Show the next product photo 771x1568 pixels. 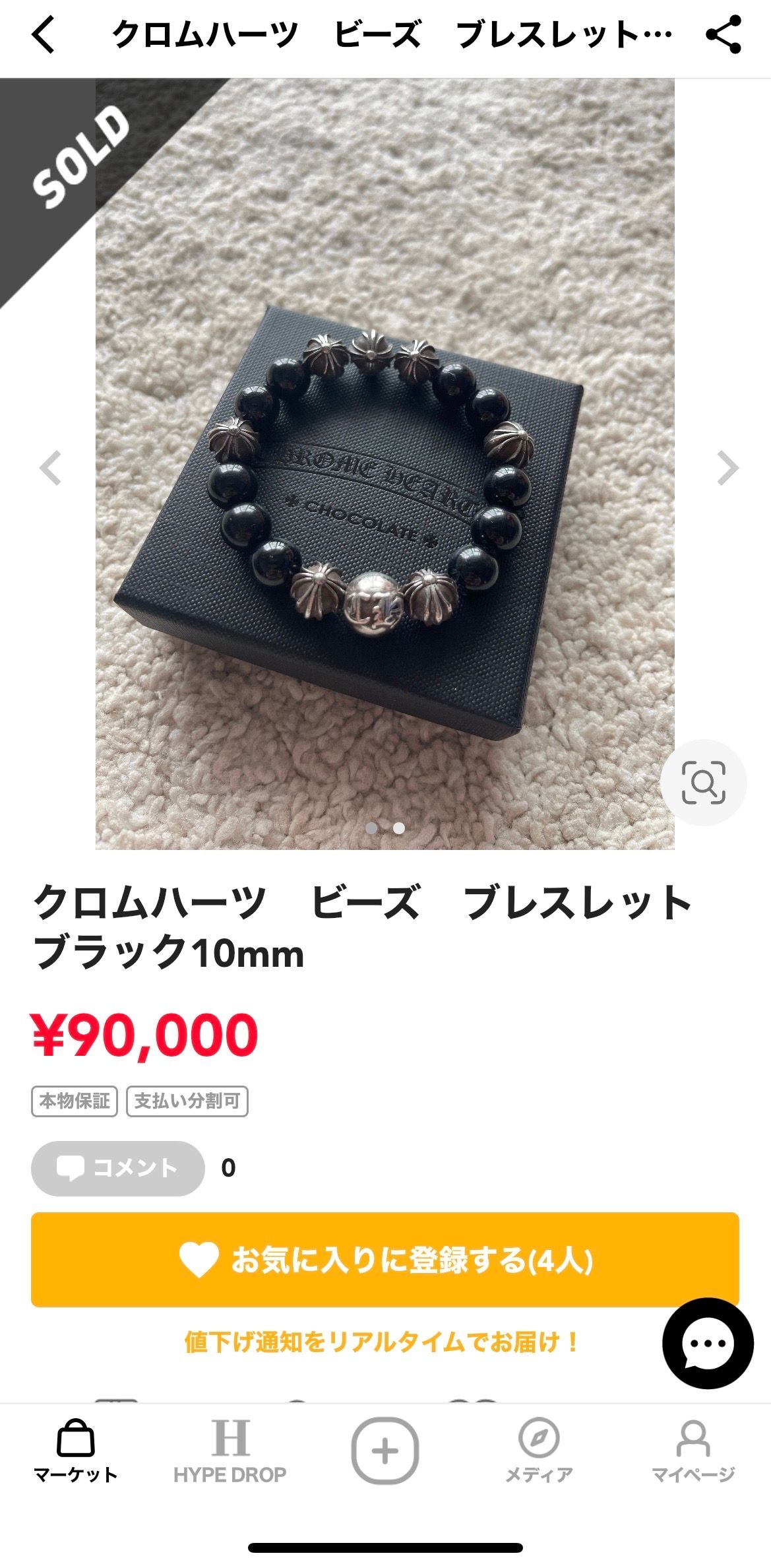coord(727,469)
